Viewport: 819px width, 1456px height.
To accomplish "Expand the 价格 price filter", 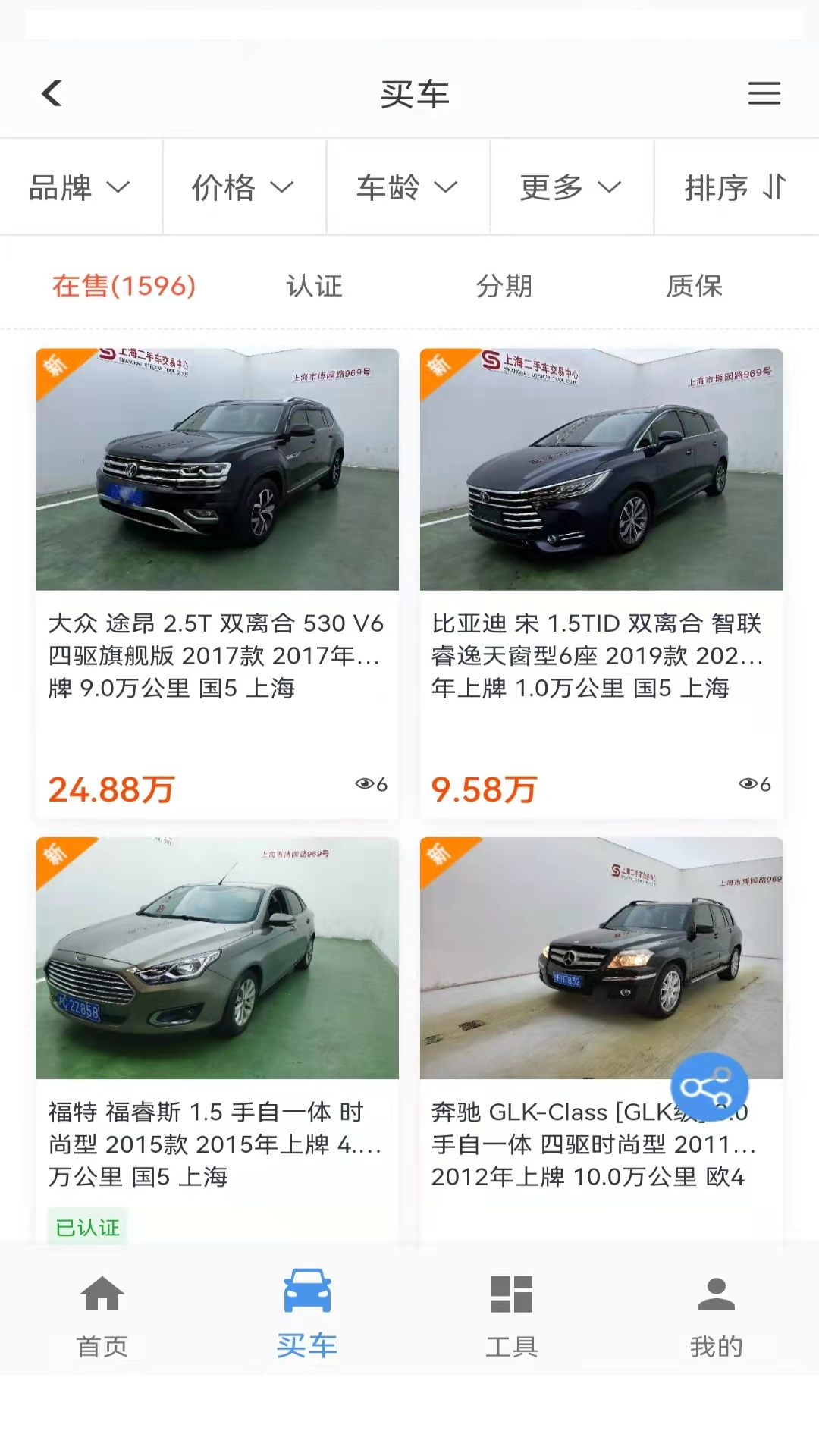I will pos(243,187).
